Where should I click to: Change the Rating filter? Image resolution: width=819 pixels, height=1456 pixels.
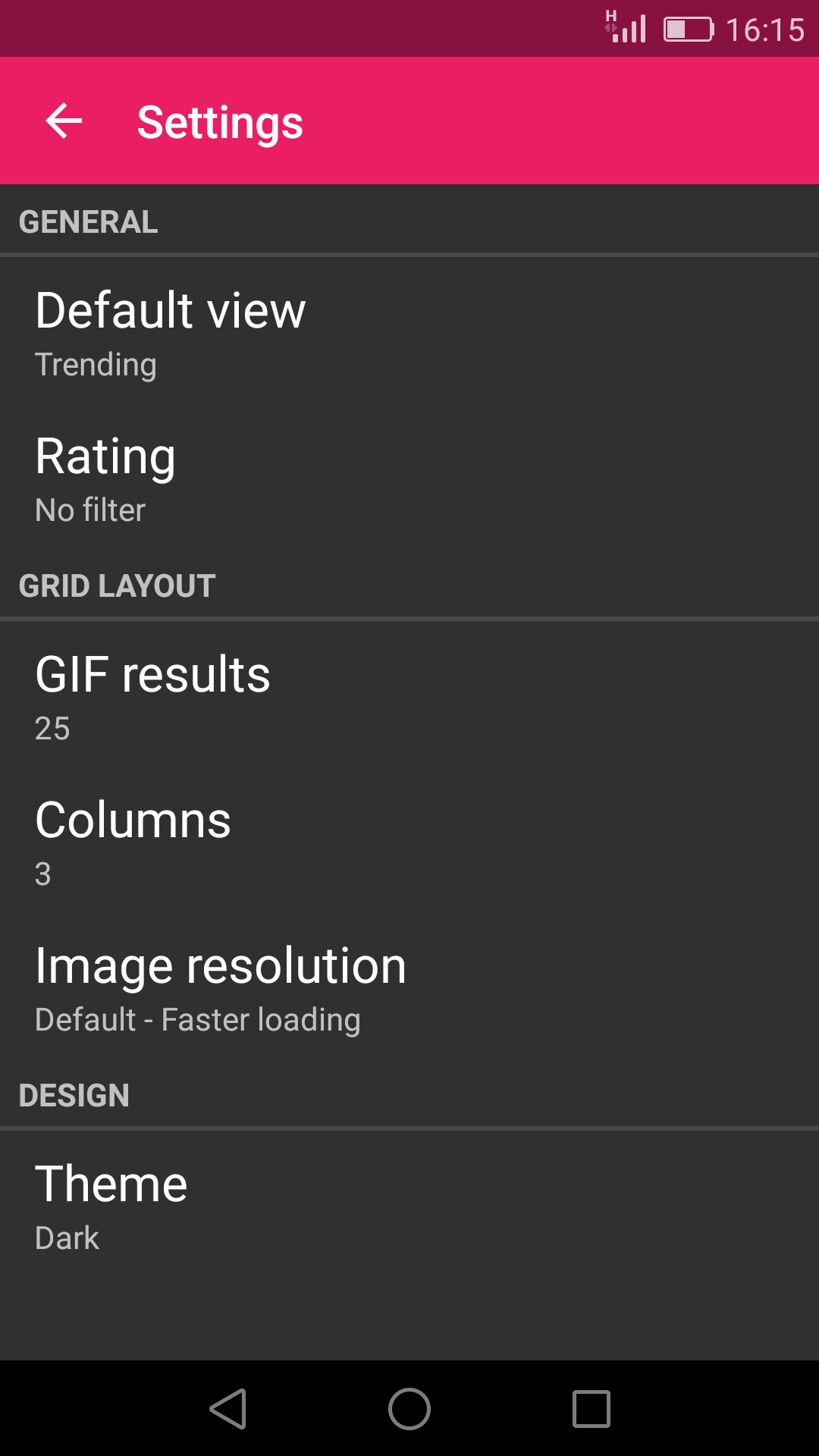click(x=409, y=477)
